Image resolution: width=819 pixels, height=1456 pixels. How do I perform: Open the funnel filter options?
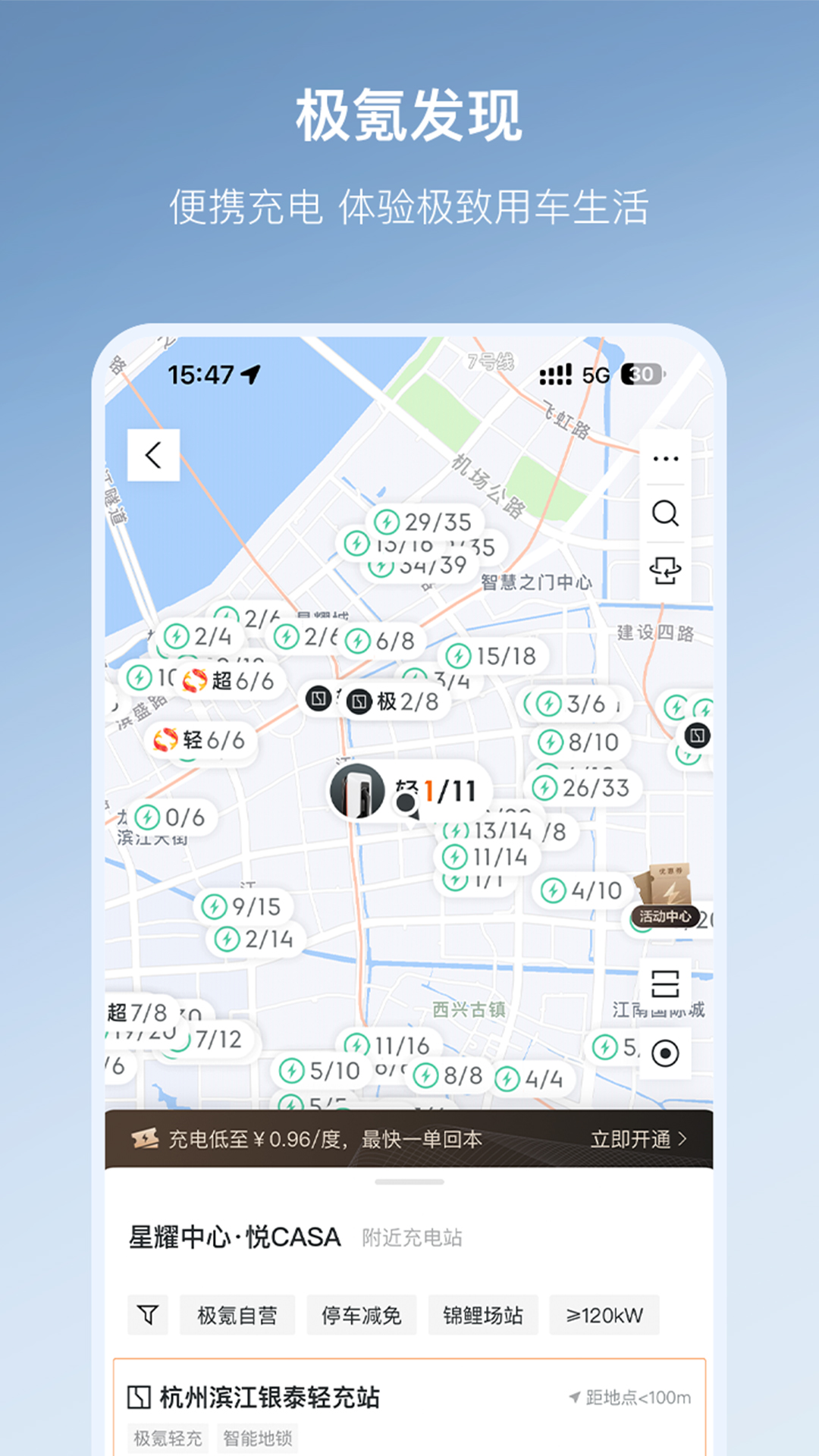point(148,1315)
